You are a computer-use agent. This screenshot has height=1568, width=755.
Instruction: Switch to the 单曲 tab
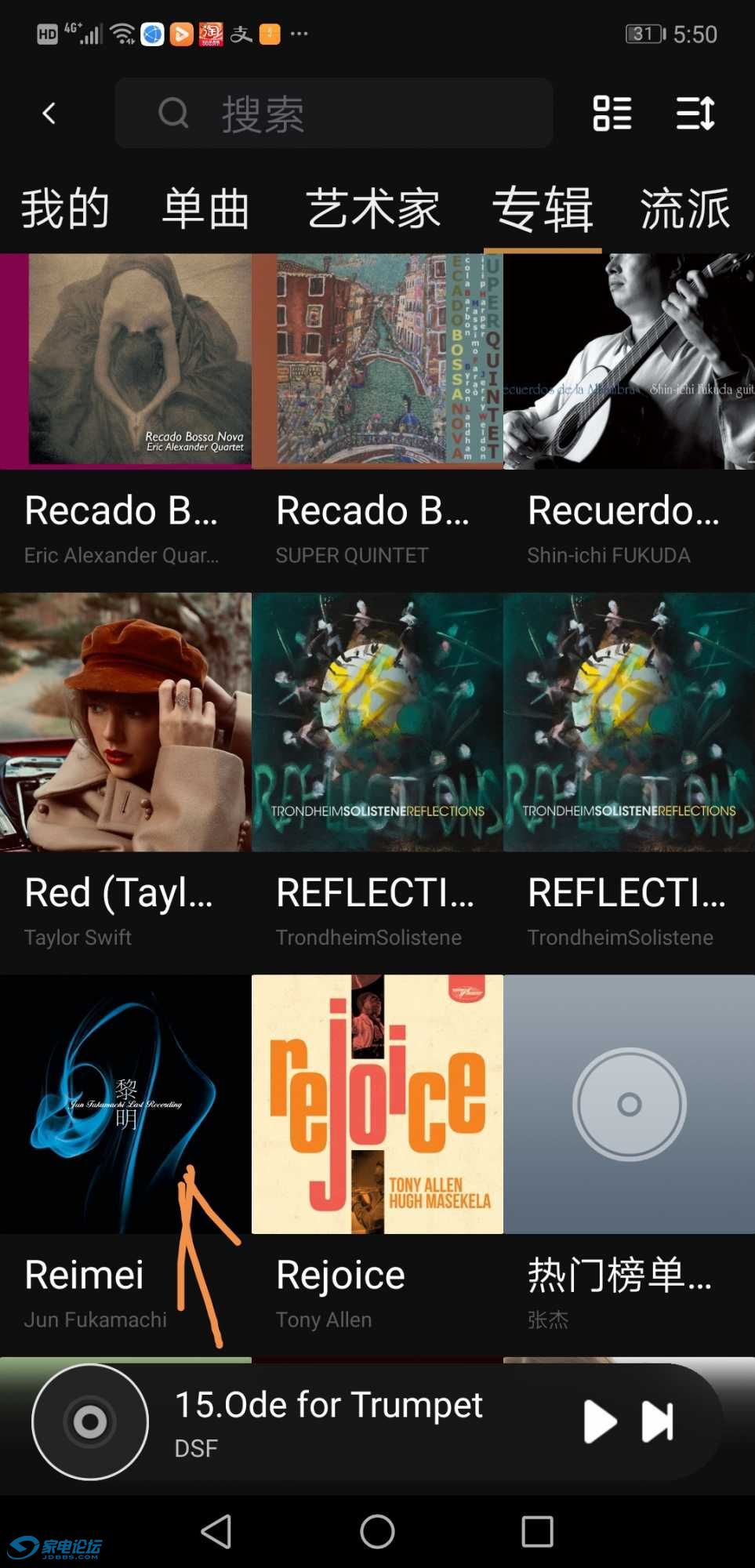pos(205,208)
